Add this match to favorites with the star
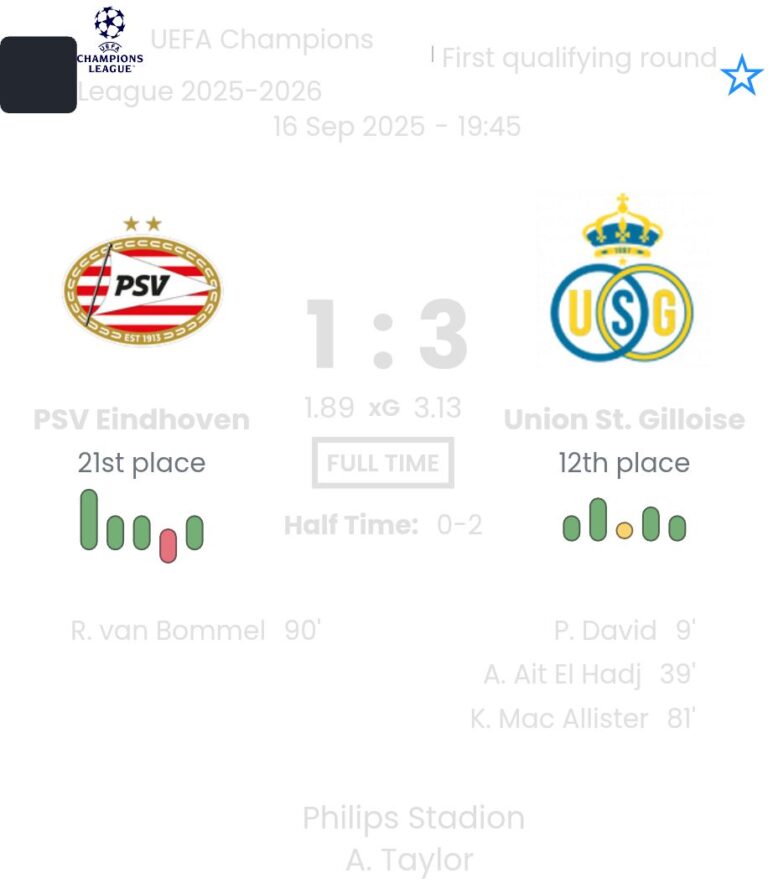768x889 pixels. [741, 76]
